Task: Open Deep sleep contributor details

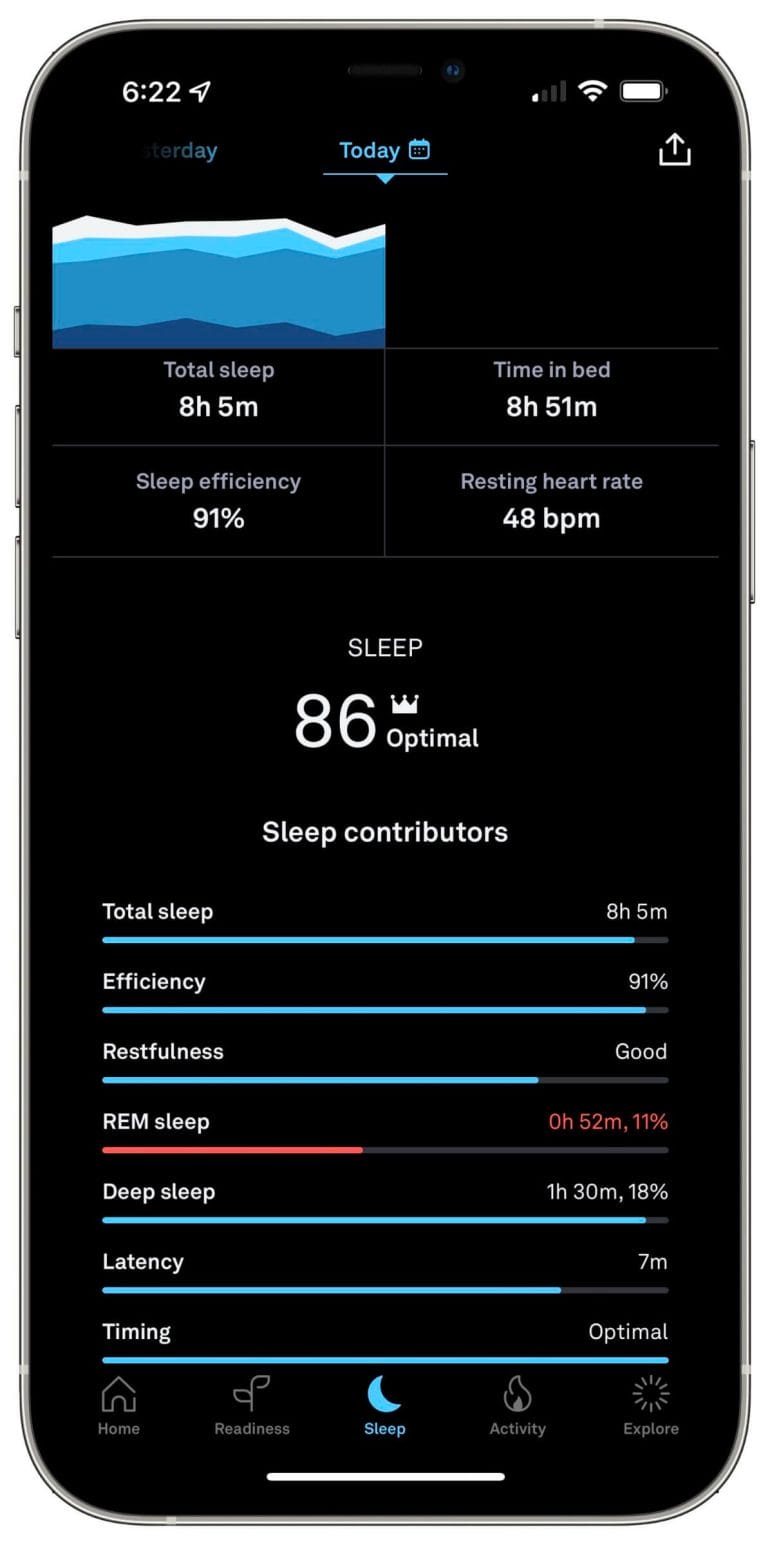Action: [385, 1201]
